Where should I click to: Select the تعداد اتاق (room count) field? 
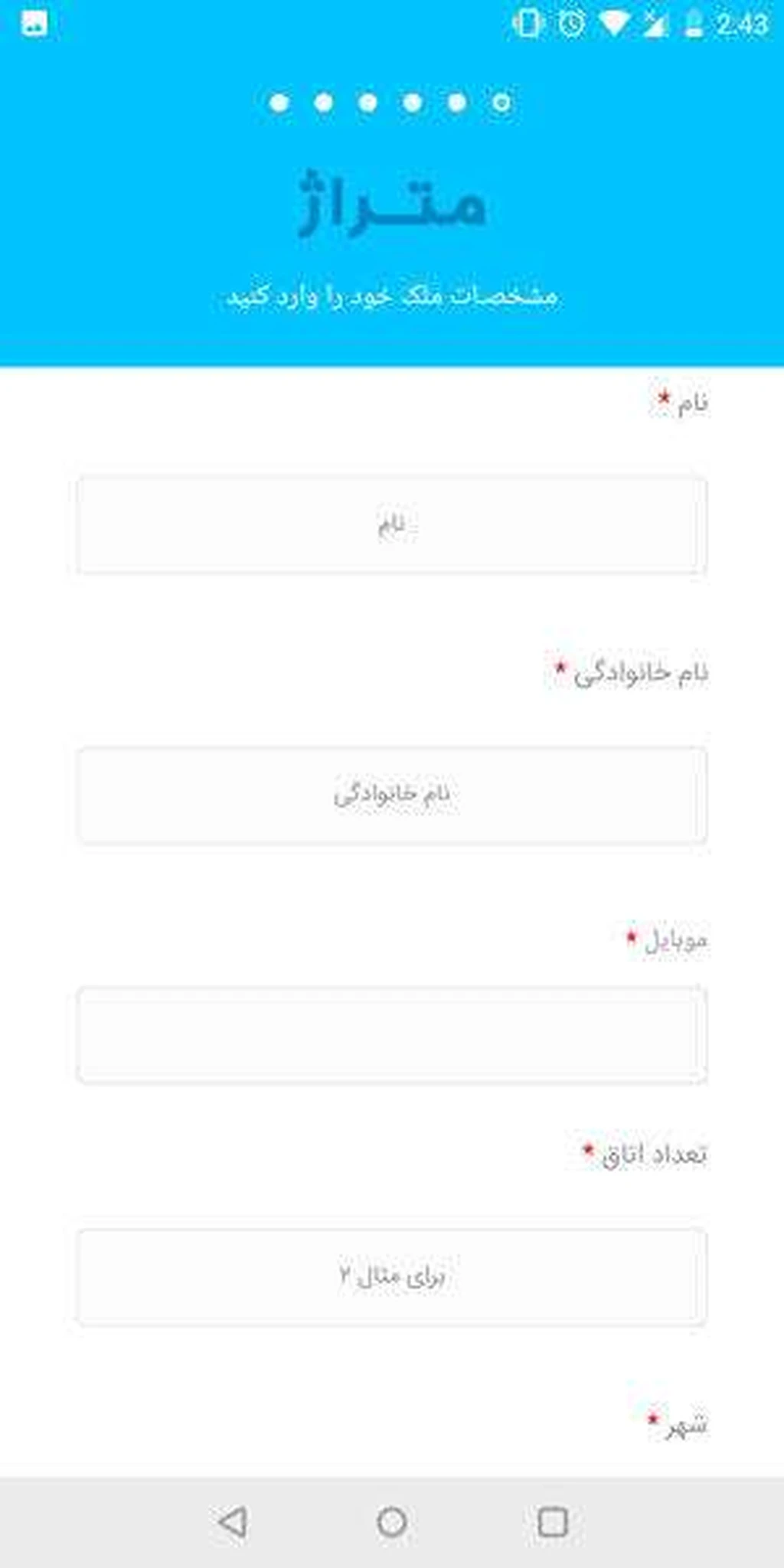[391, 1276]
